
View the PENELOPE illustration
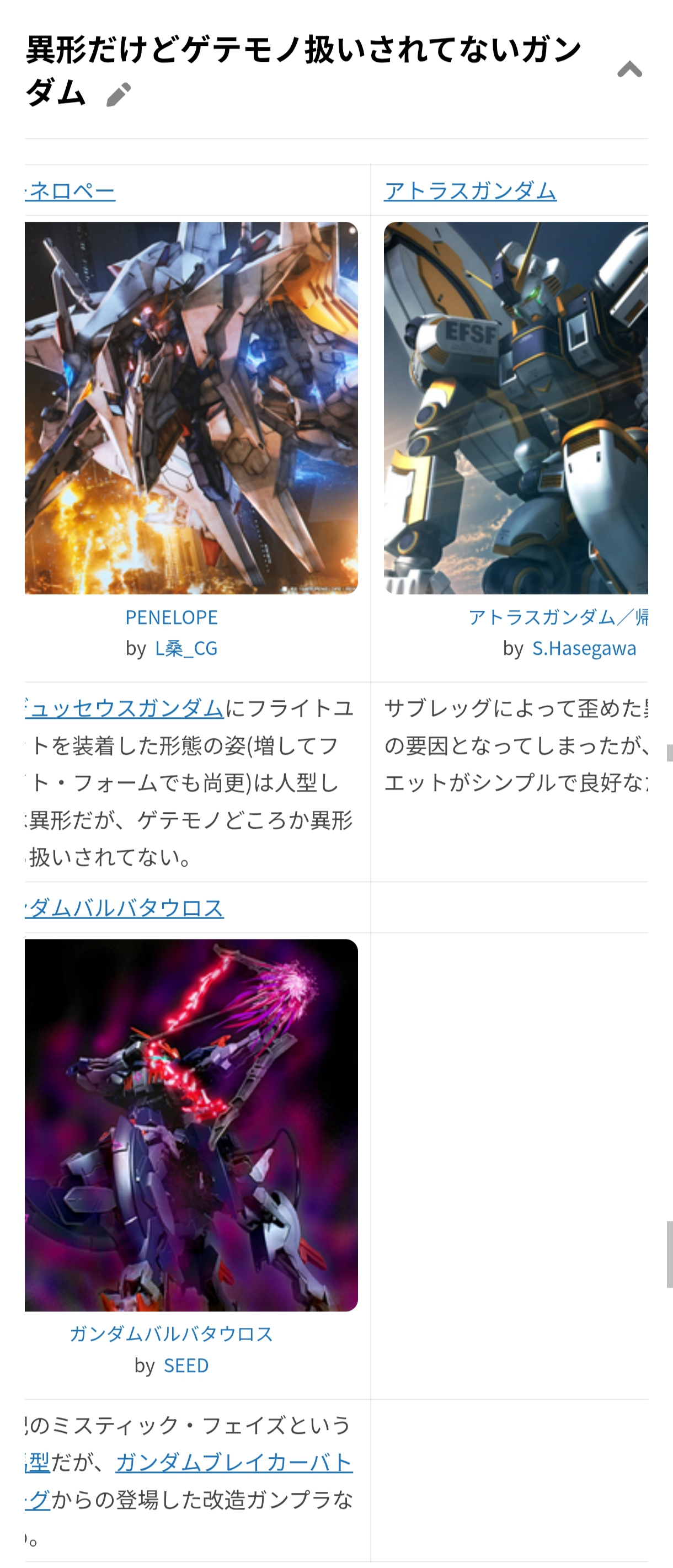(191, 408)
